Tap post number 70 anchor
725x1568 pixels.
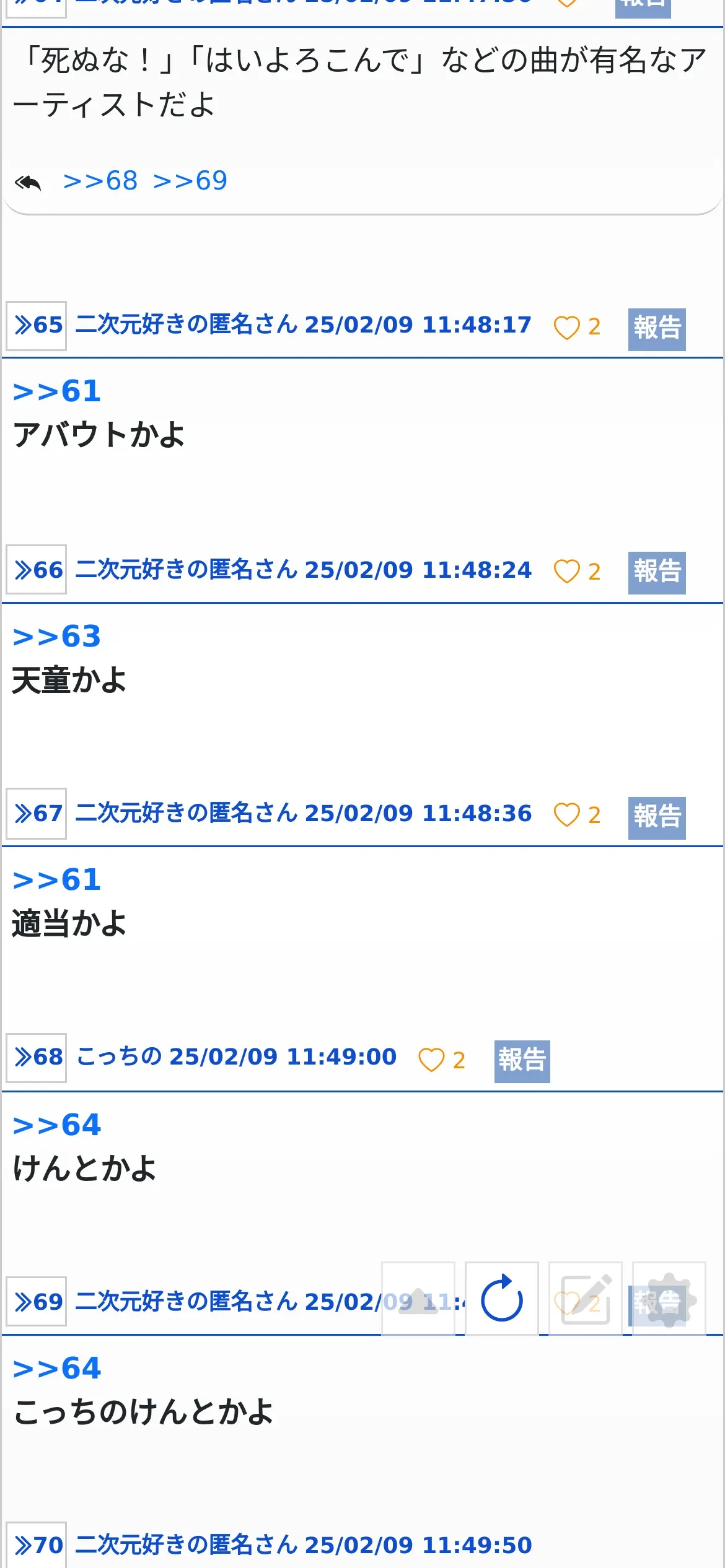[37, 1544]
